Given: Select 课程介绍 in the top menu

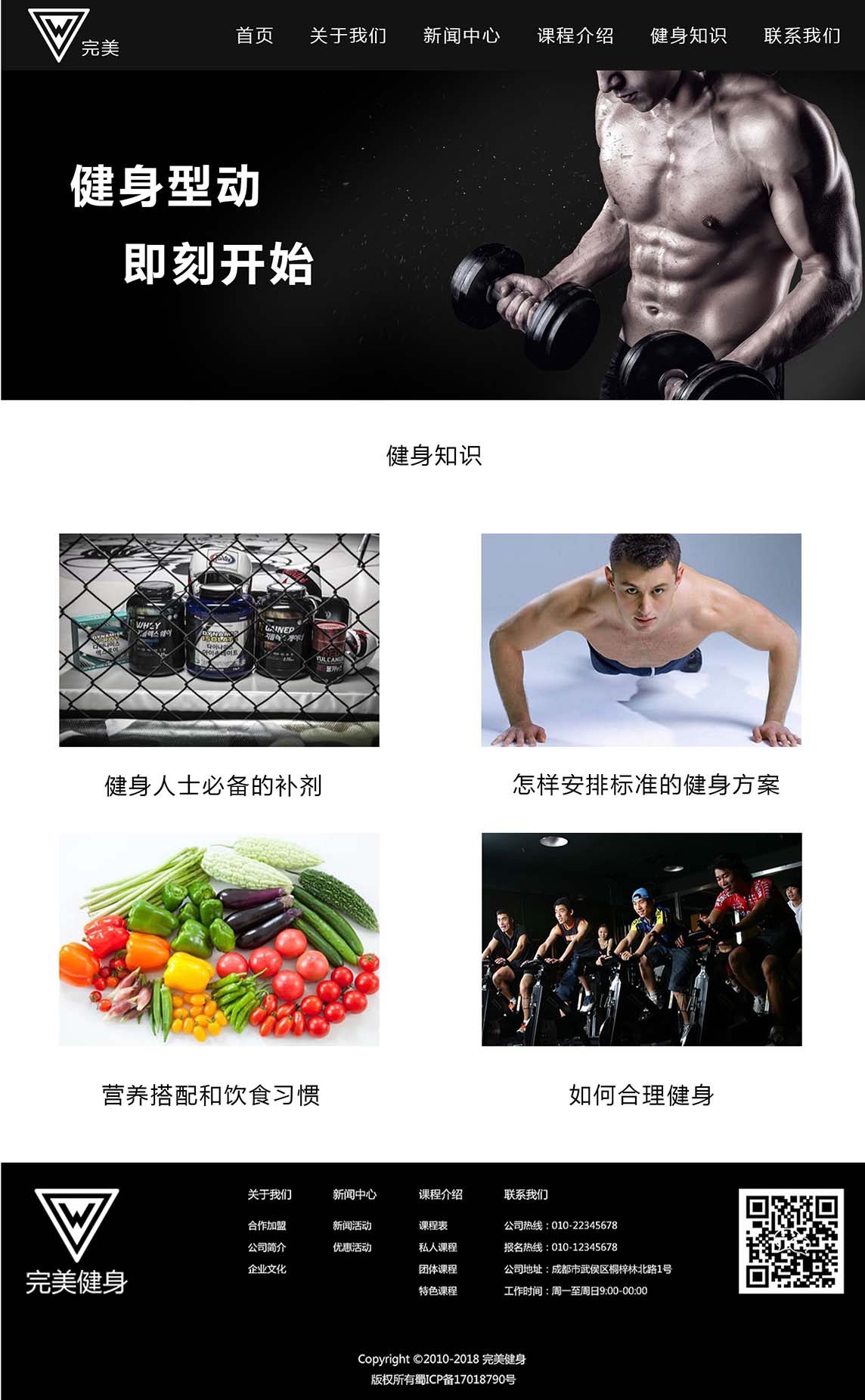Looking at the screenshot, I should [575, 36].
